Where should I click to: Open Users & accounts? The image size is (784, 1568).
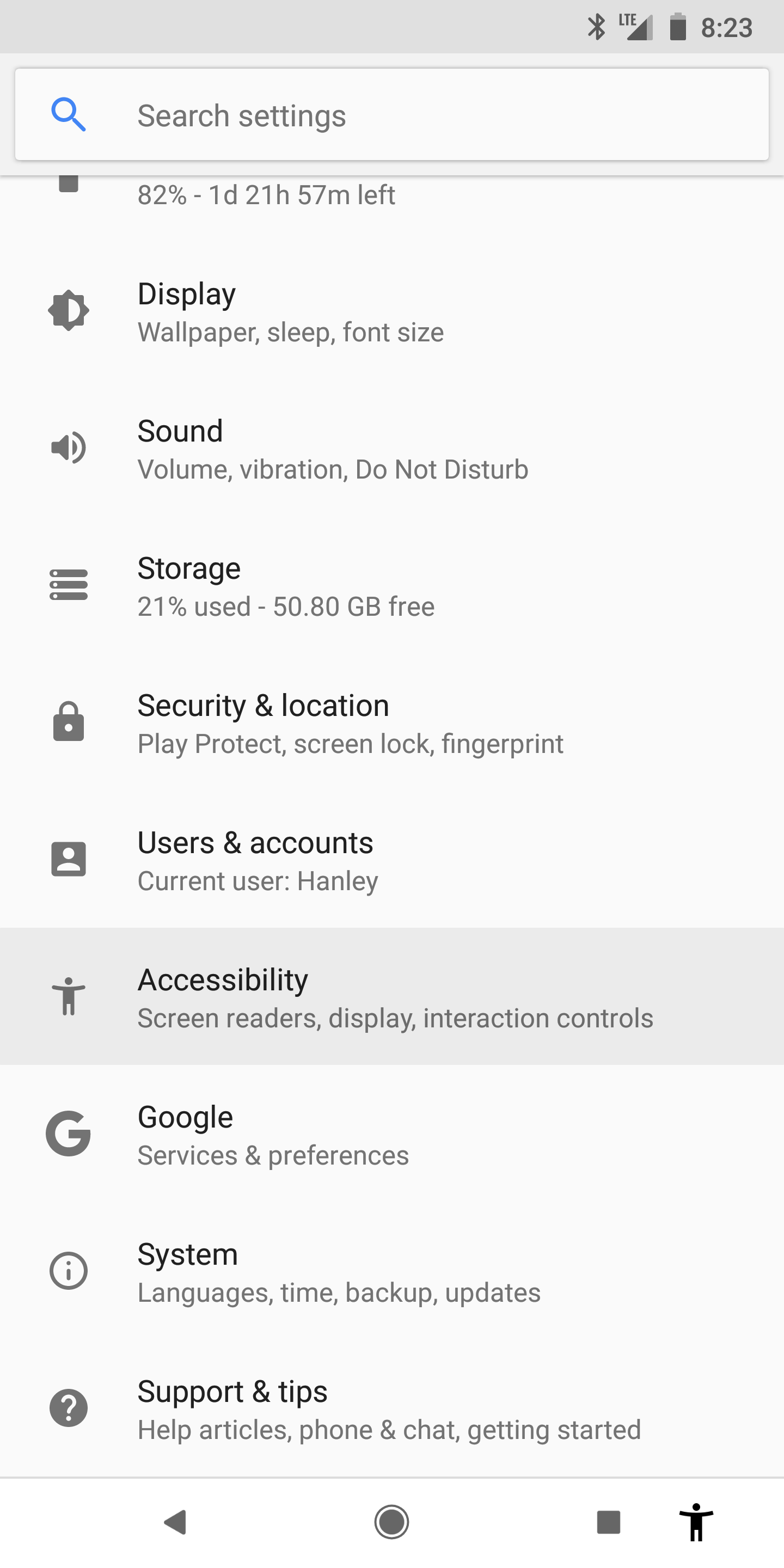click(x=392, y=860)
